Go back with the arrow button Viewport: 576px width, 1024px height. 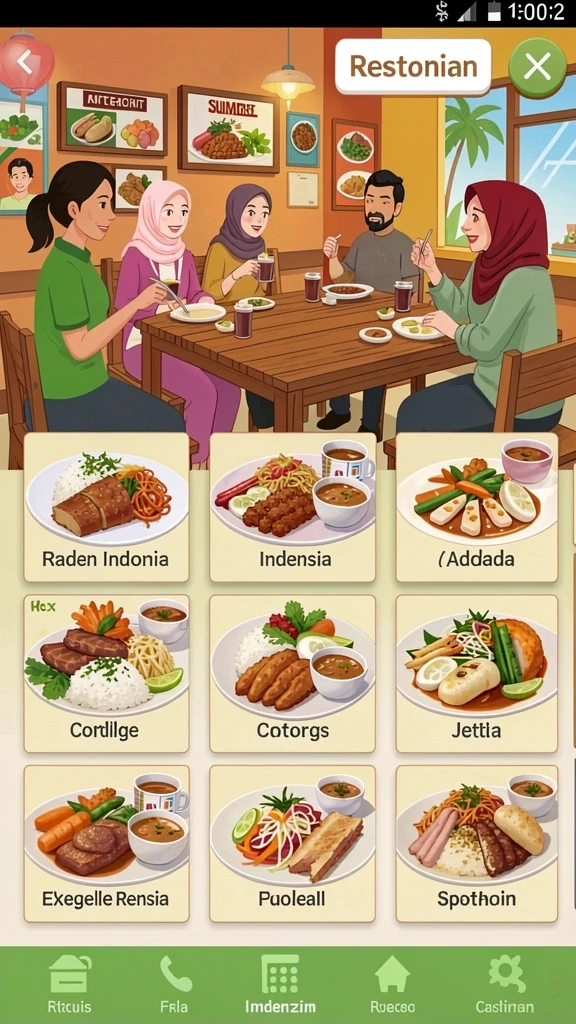click(24, 63)
